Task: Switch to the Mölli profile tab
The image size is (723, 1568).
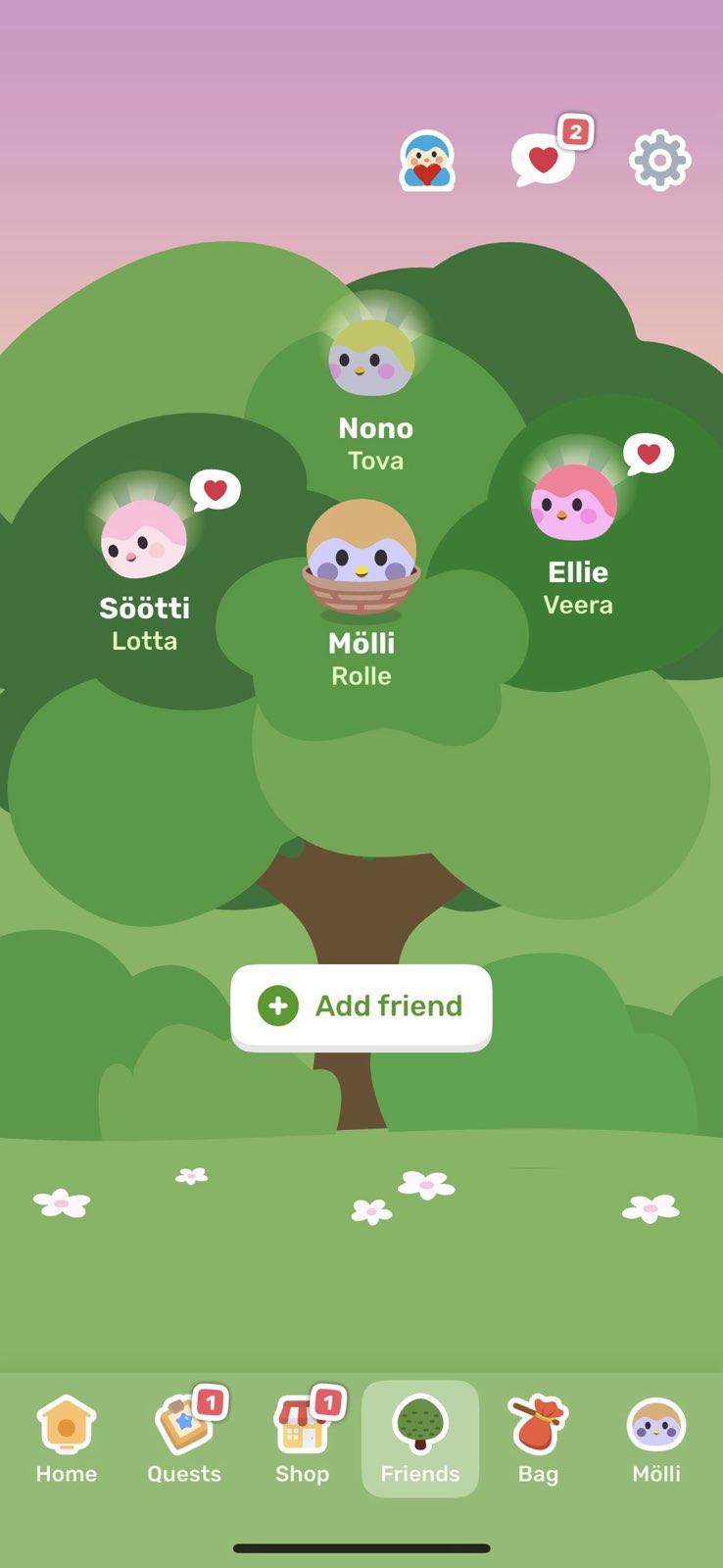Action: click(656, 1439)
